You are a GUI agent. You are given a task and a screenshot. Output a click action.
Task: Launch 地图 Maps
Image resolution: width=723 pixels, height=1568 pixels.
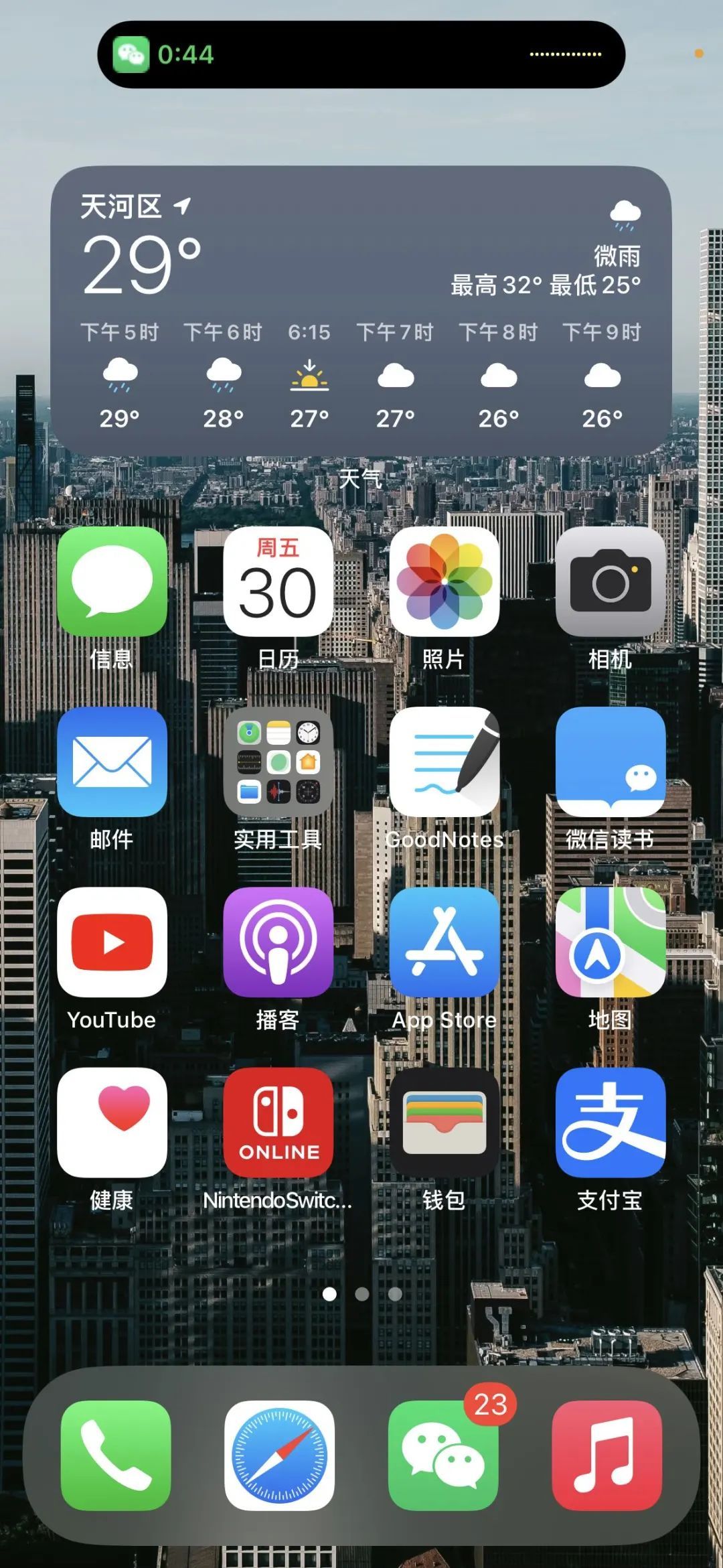[x=610, y=942]
